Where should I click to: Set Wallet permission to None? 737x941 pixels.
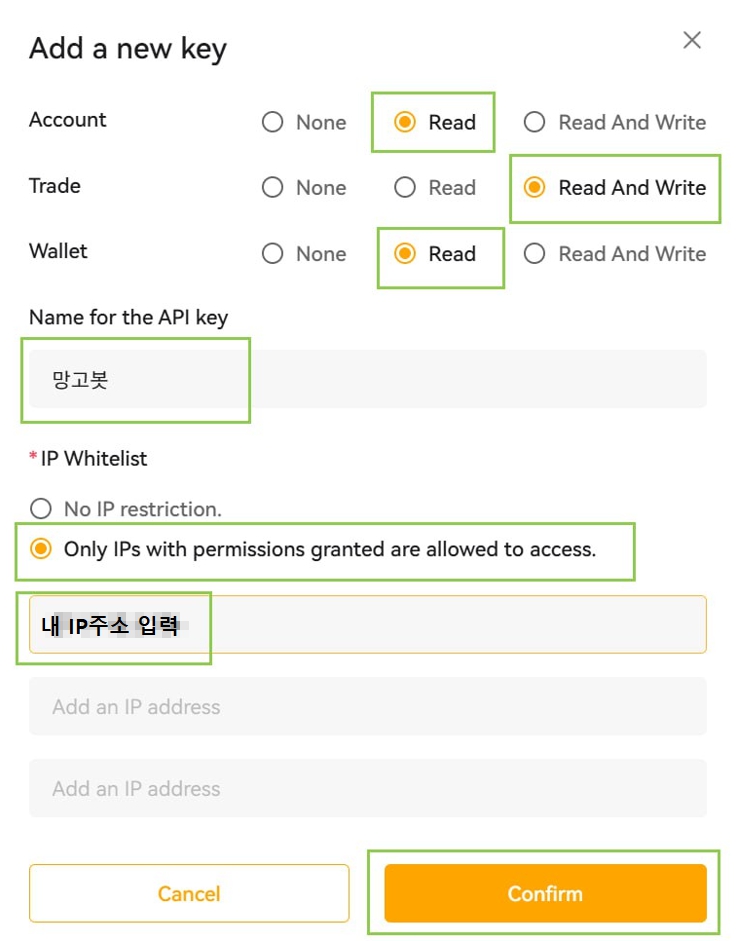click(273, 254)
